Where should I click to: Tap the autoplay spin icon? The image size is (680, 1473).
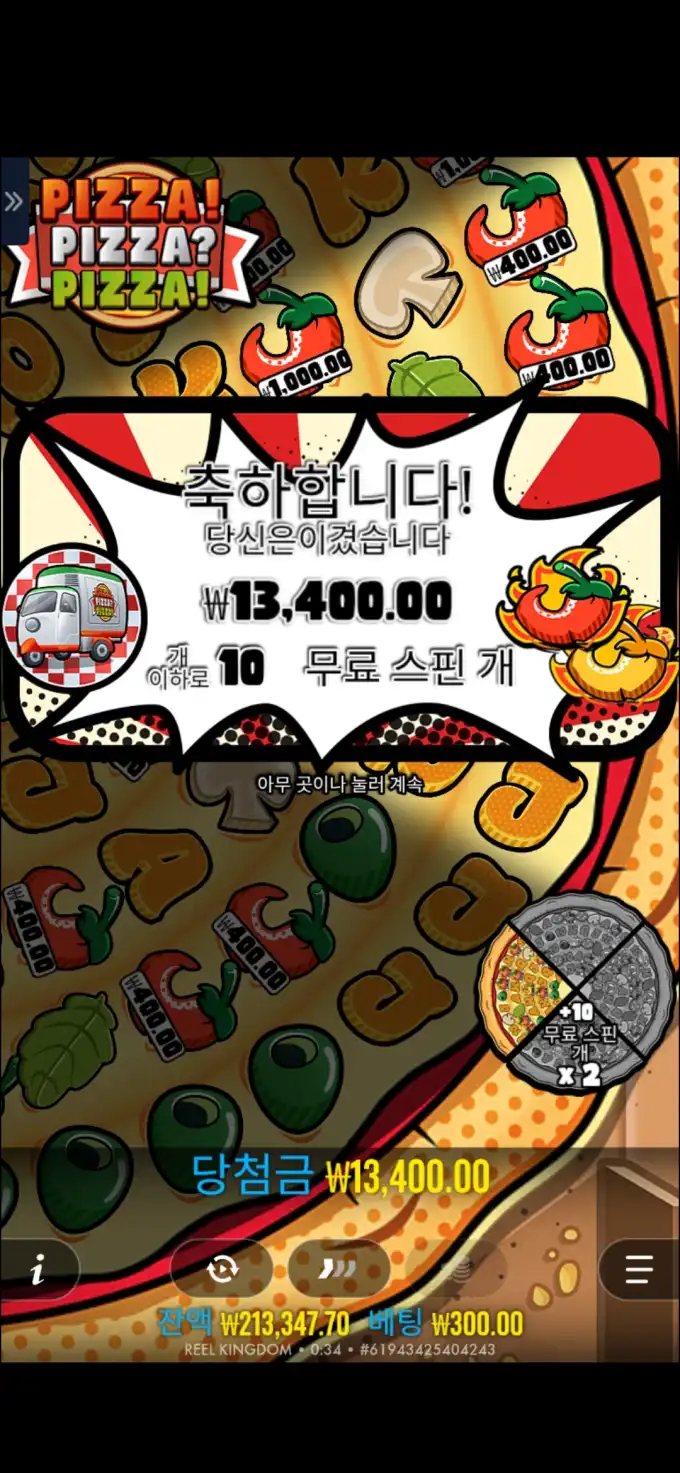coord(222,1269)
